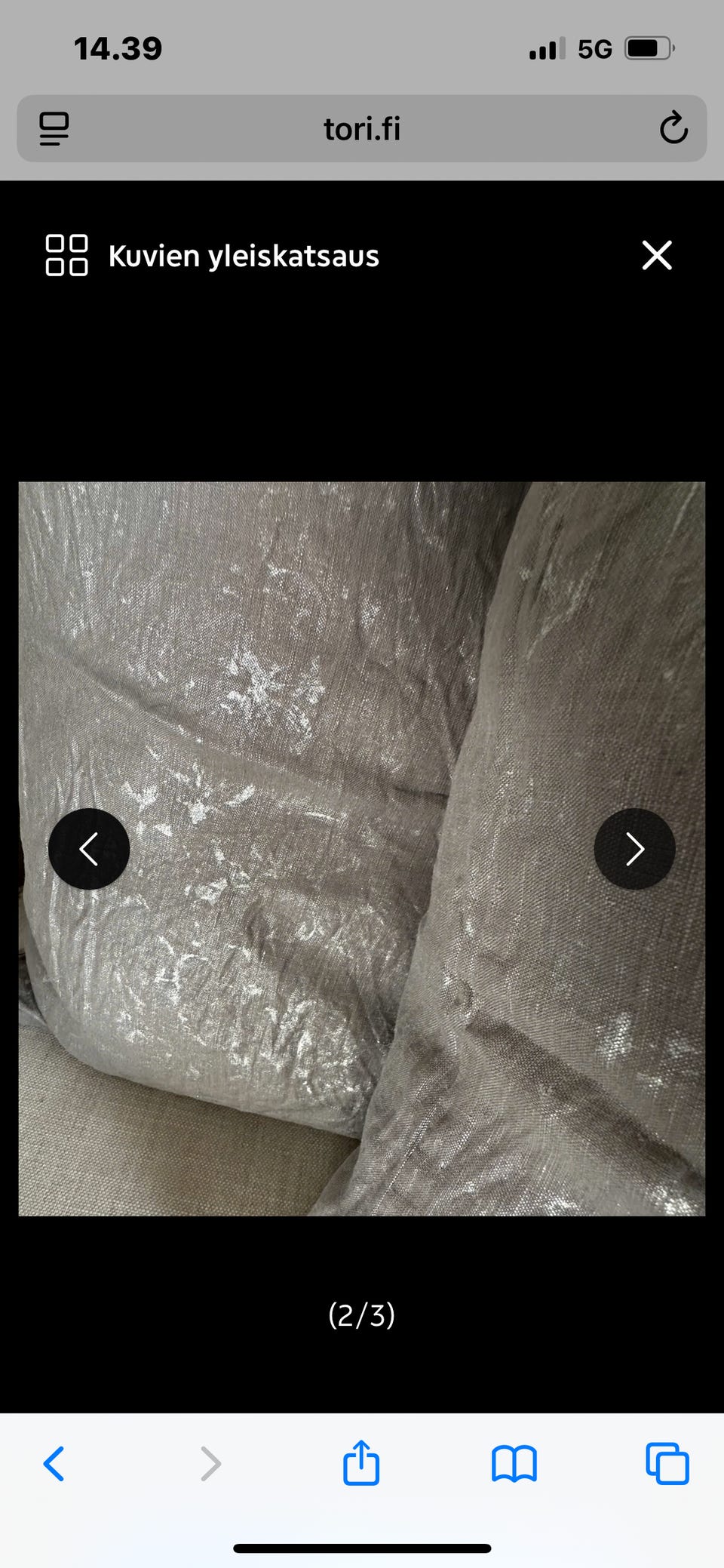The image size is (724, 1568).
Task: Show the next image
Action: (x=634, y=849)
